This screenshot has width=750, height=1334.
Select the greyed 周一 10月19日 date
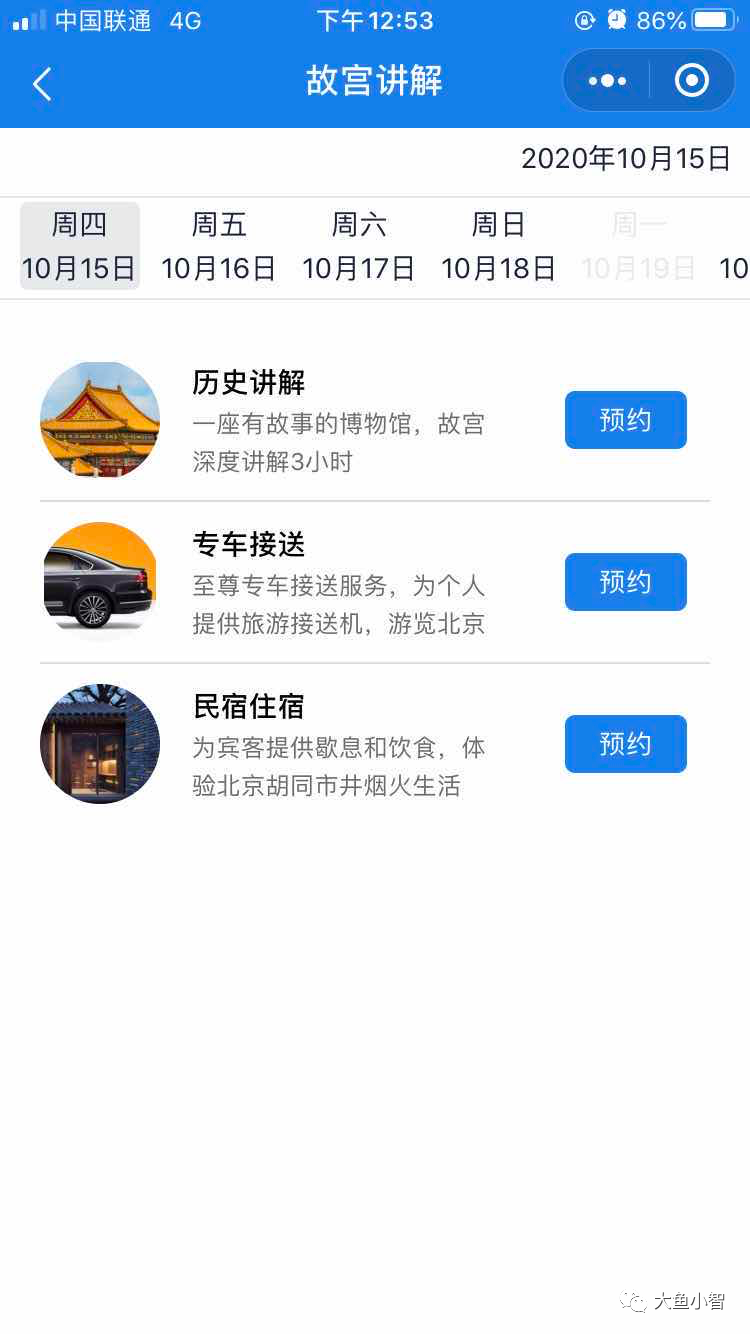coord(639,246)
